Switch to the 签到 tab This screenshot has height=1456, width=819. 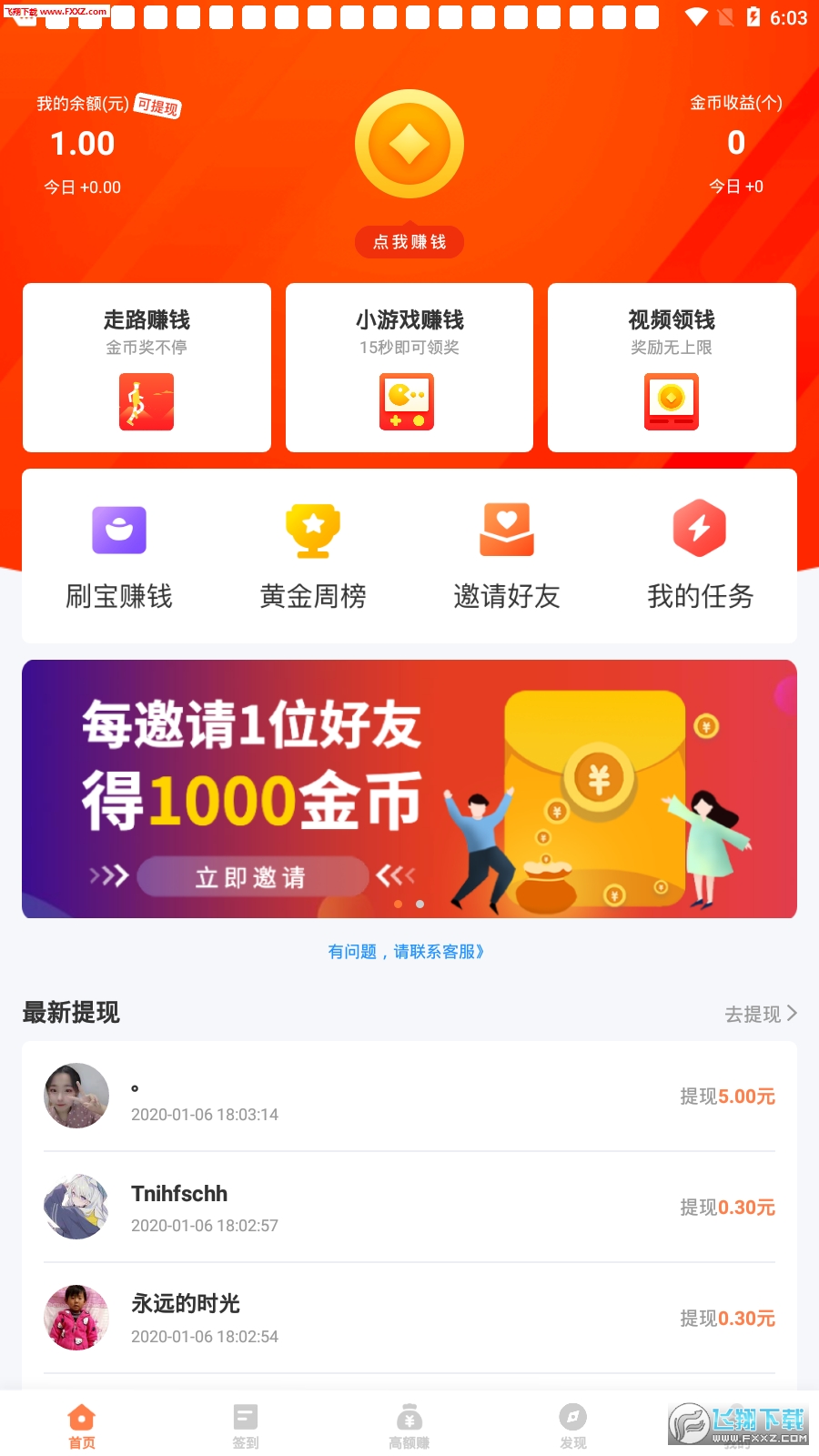pyautogui.click(x=246, y=1426)
